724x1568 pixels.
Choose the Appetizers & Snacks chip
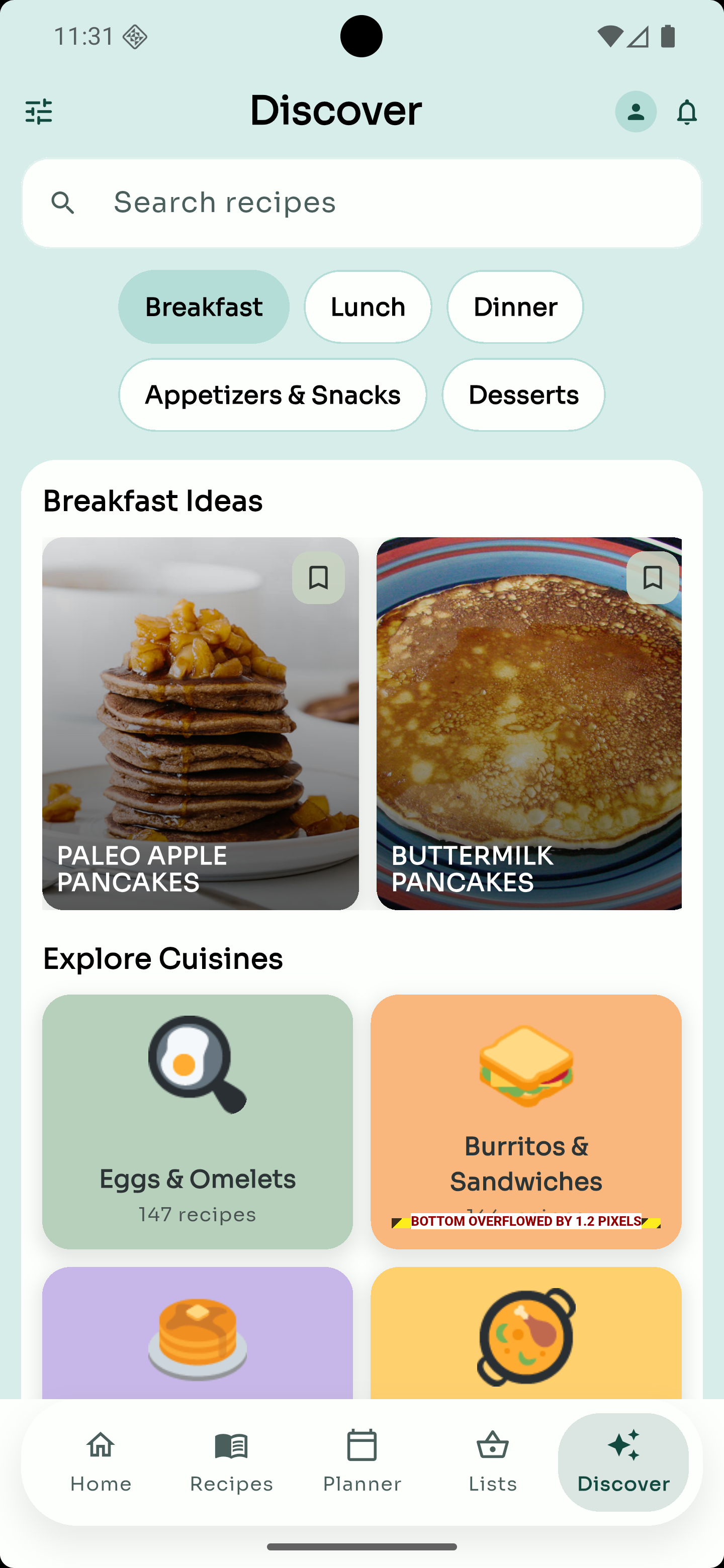click(272, 395)
